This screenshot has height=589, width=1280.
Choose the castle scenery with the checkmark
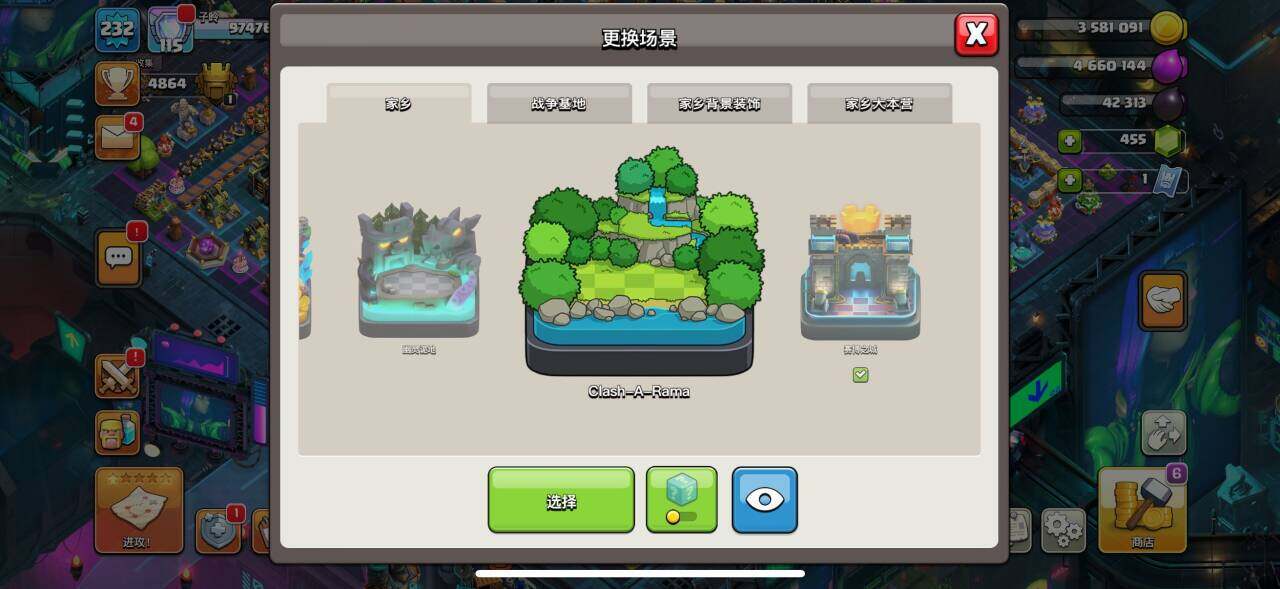860,275
